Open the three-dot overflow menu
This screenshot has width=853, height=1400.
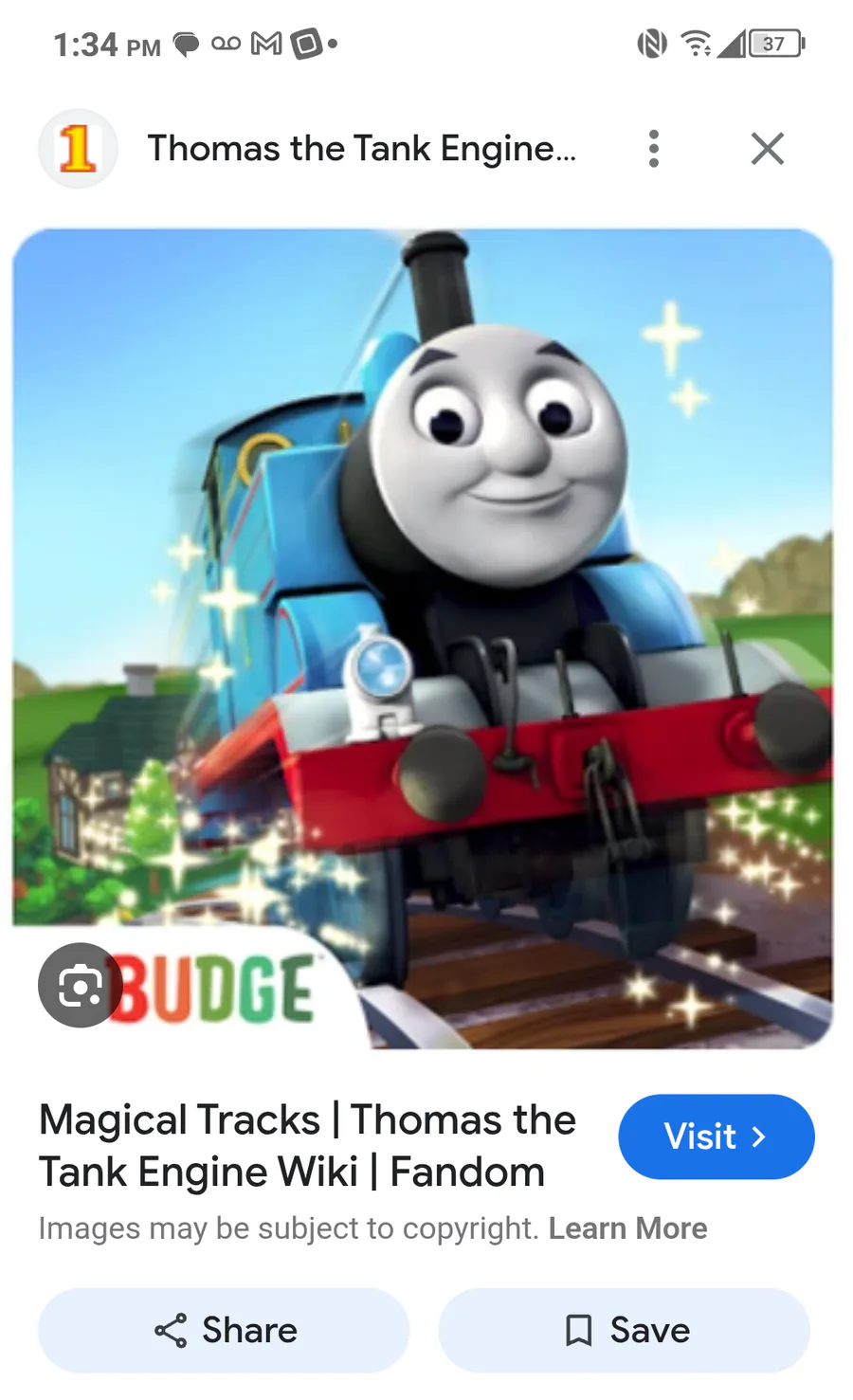(653, 149)
